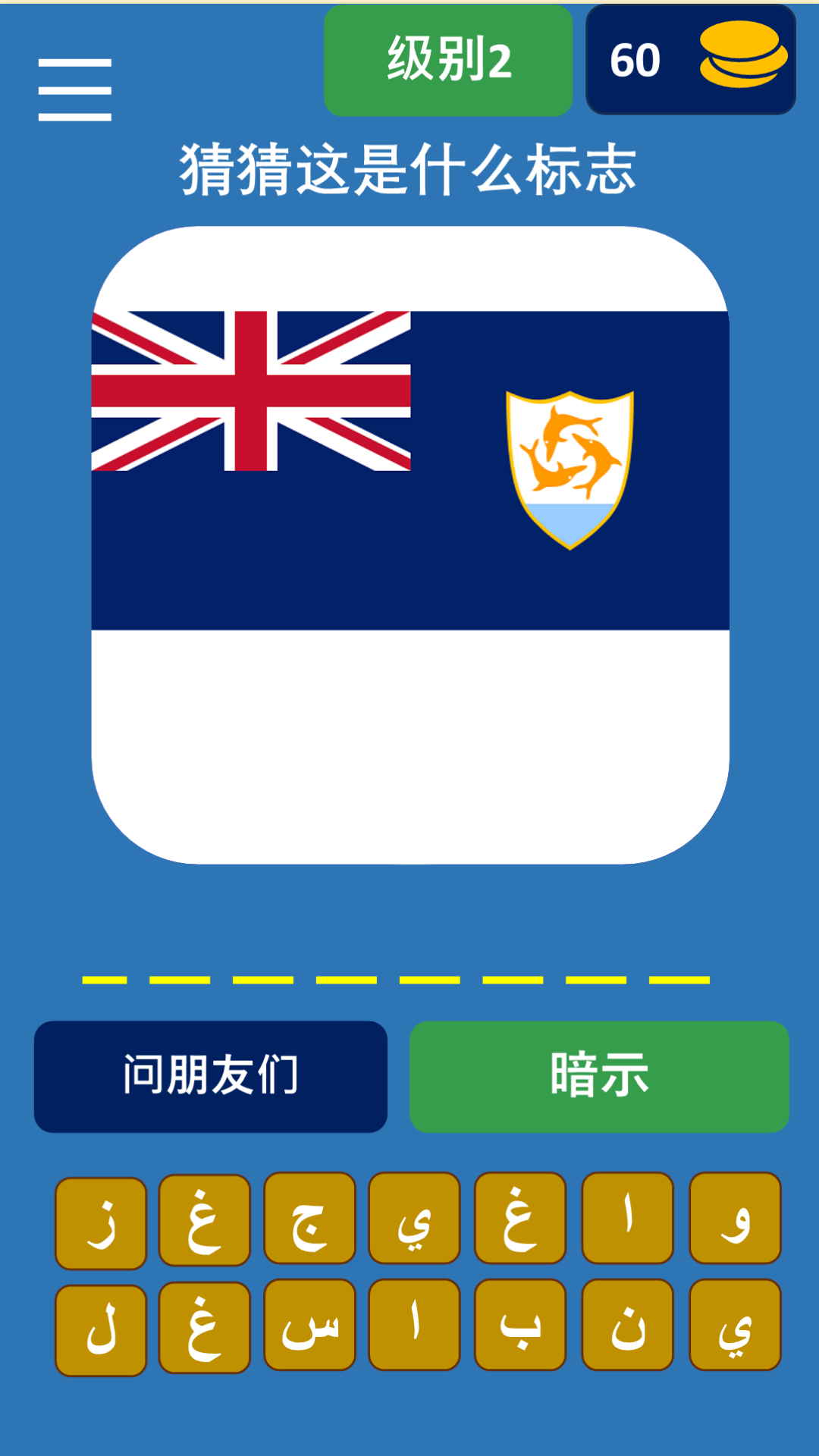Image resolution: width=819 pixels, height=1456 pixels.
Task: Tap the letter tile ل
Action: coord(101,1330)
